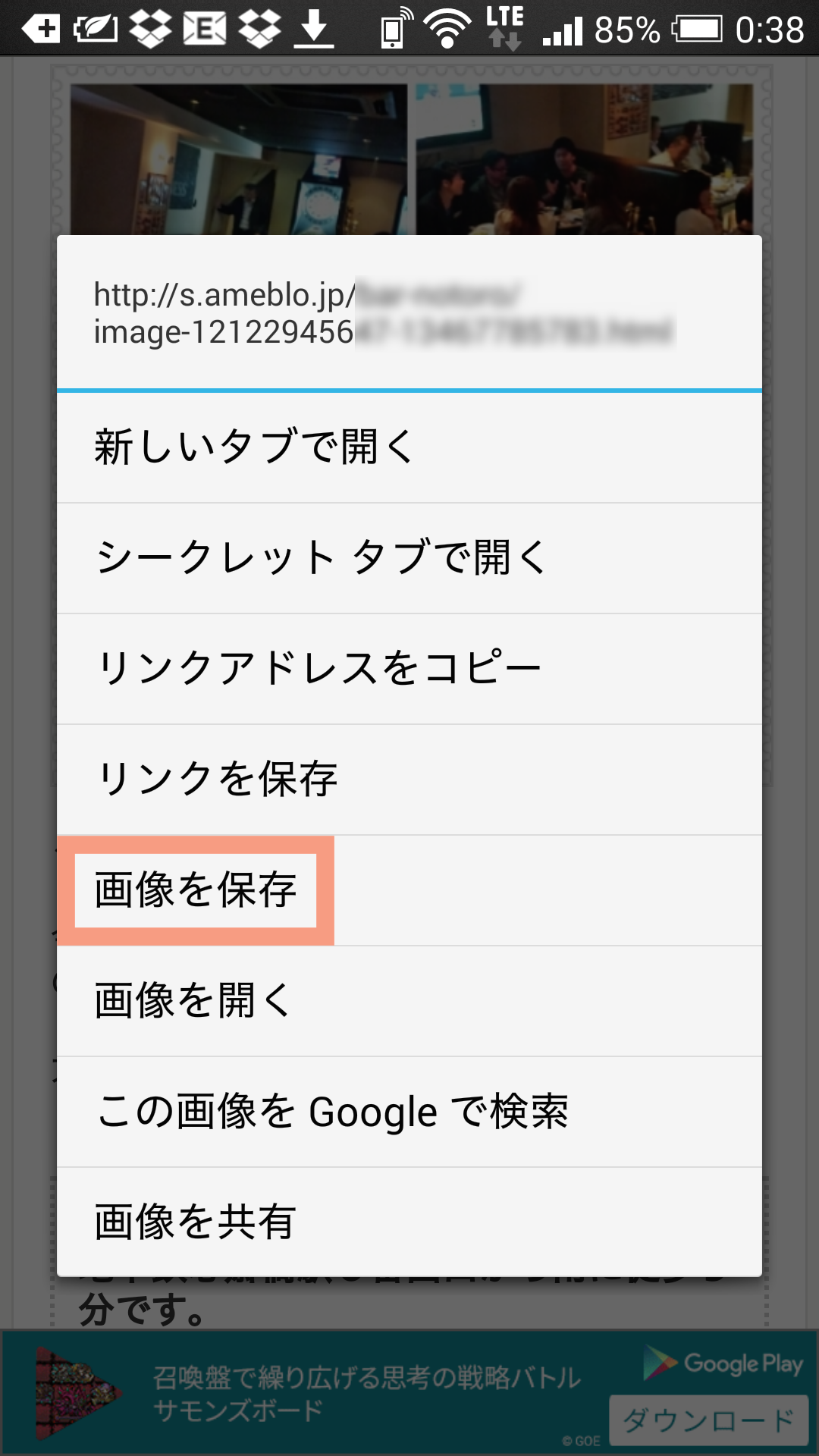
Task: Share image via 画像を共有
Action: (x=409, y=1222)
